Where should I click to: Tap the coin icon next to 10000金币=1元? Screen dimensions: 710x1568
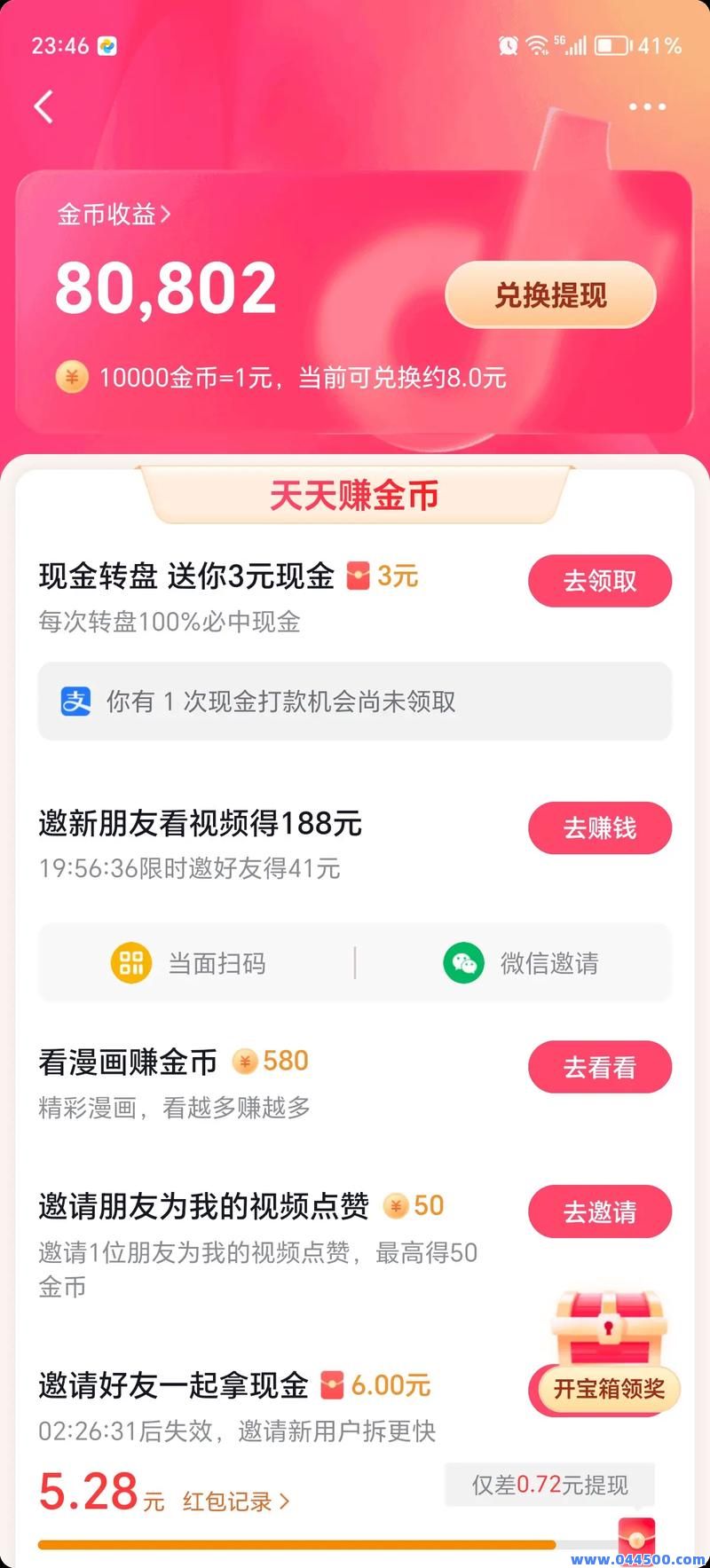(x=71, y=378)
